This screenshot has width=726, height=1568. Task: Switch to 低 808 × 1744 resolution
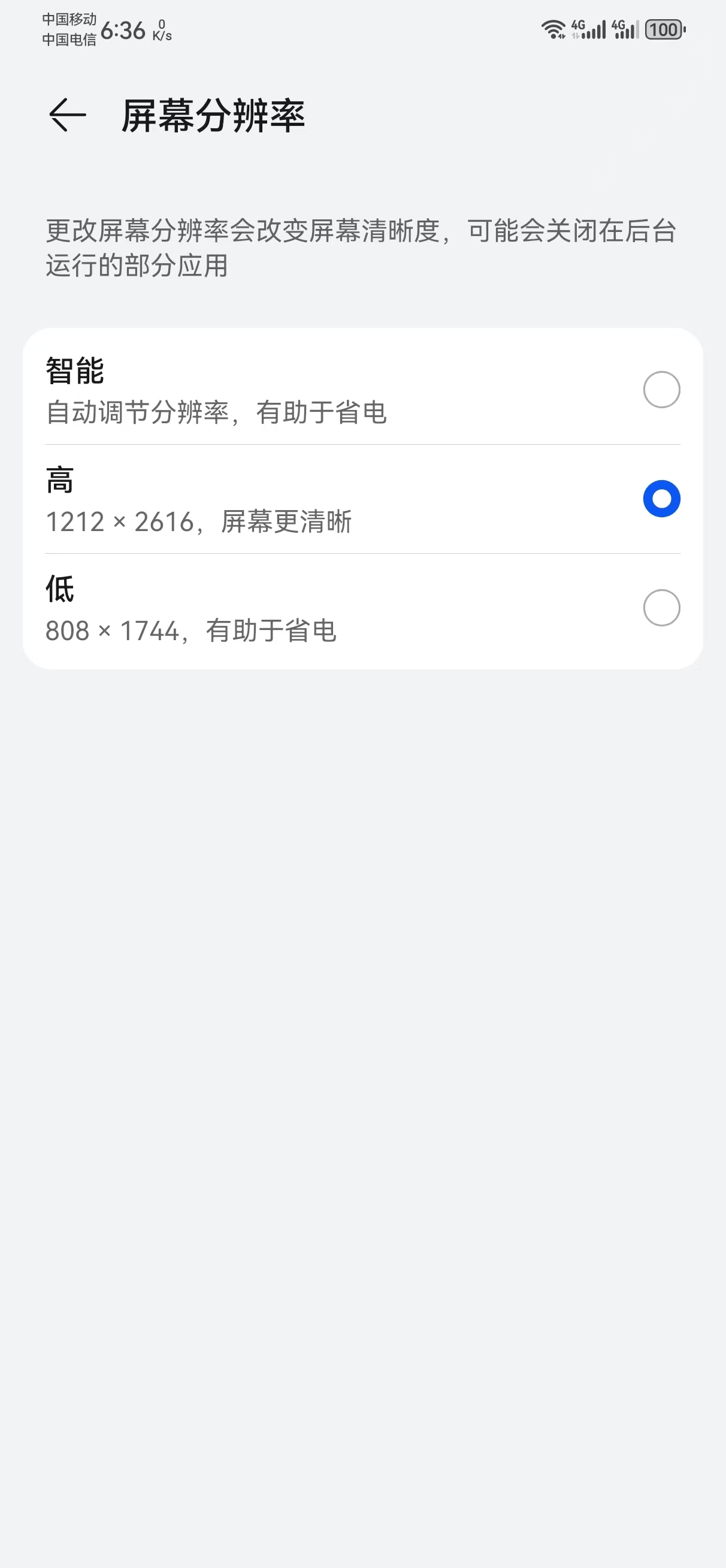tap(362, 608)
